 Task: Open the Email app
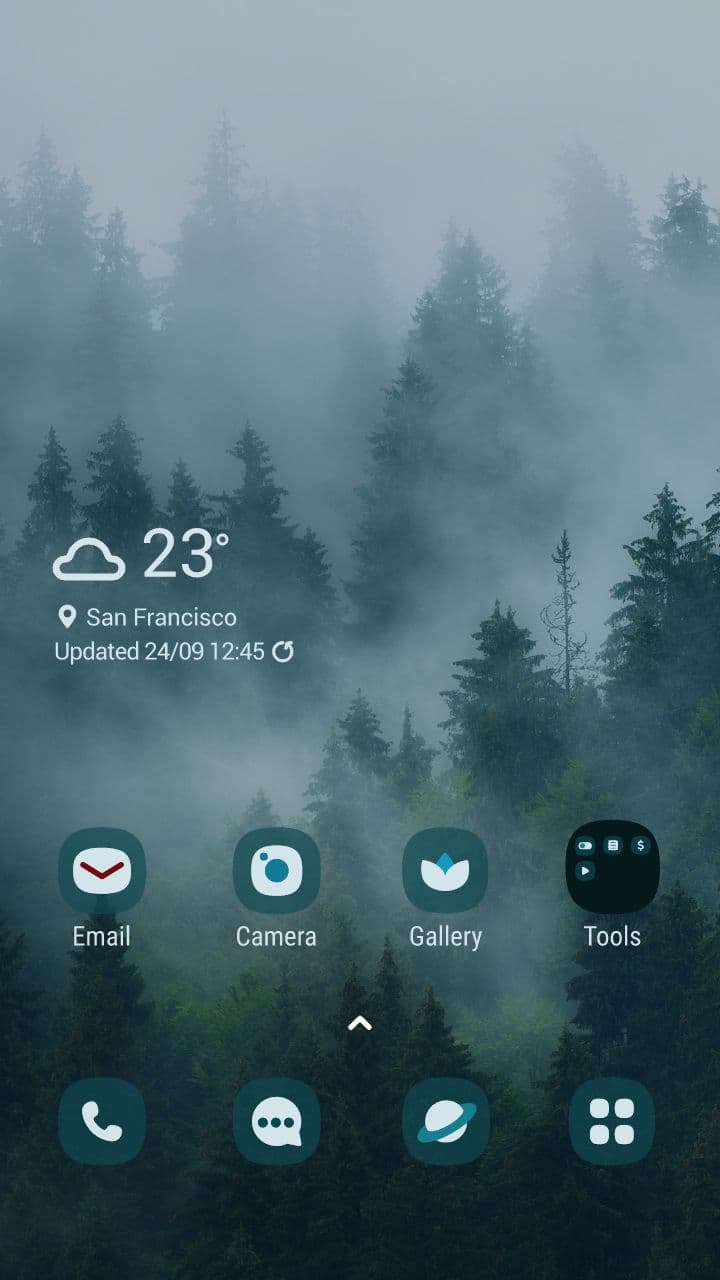tap(101, 871)
